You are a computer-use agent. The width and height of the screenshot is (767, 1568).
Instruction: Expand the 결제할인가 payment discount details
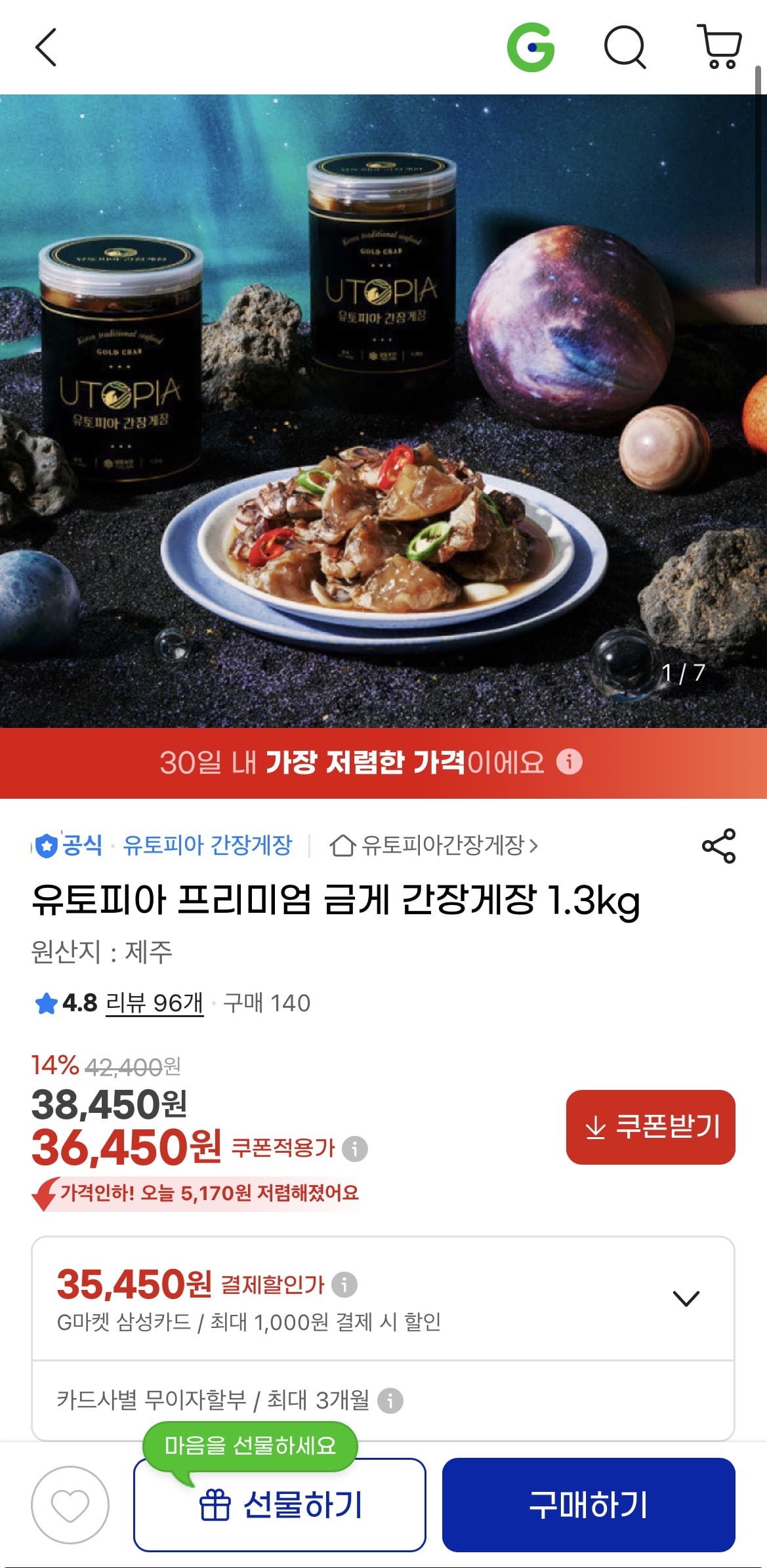(686, 1298)
